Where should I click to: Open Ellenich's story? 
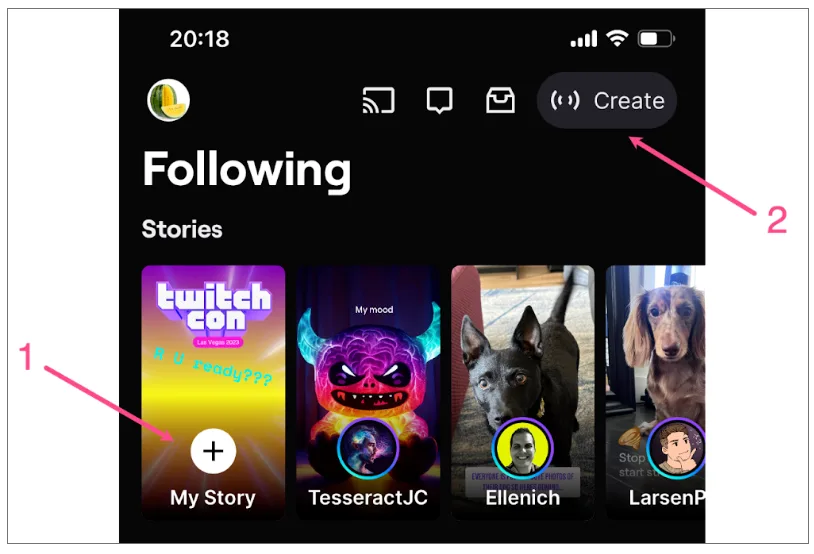tap(522, 392)
